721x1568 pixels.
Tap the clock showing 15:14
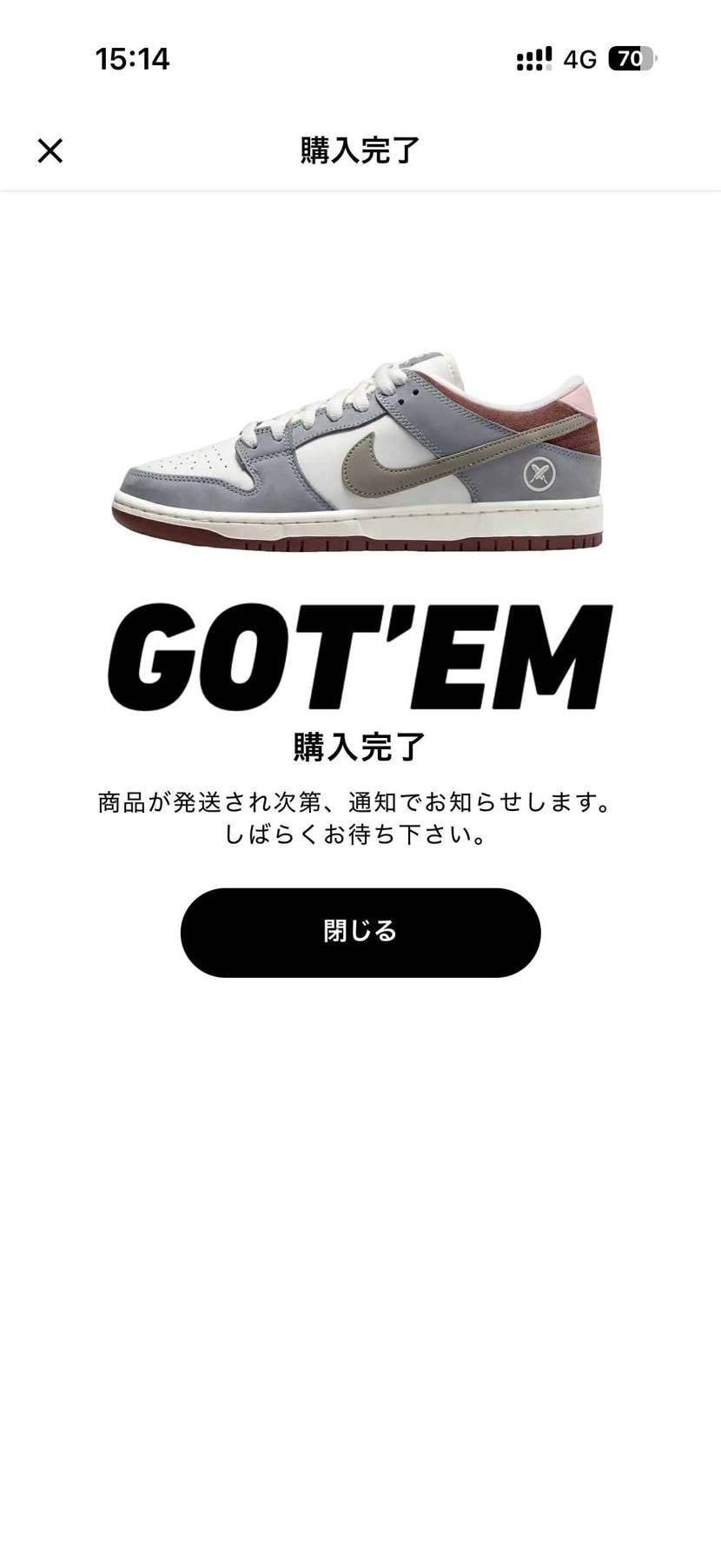click(132, 59)
